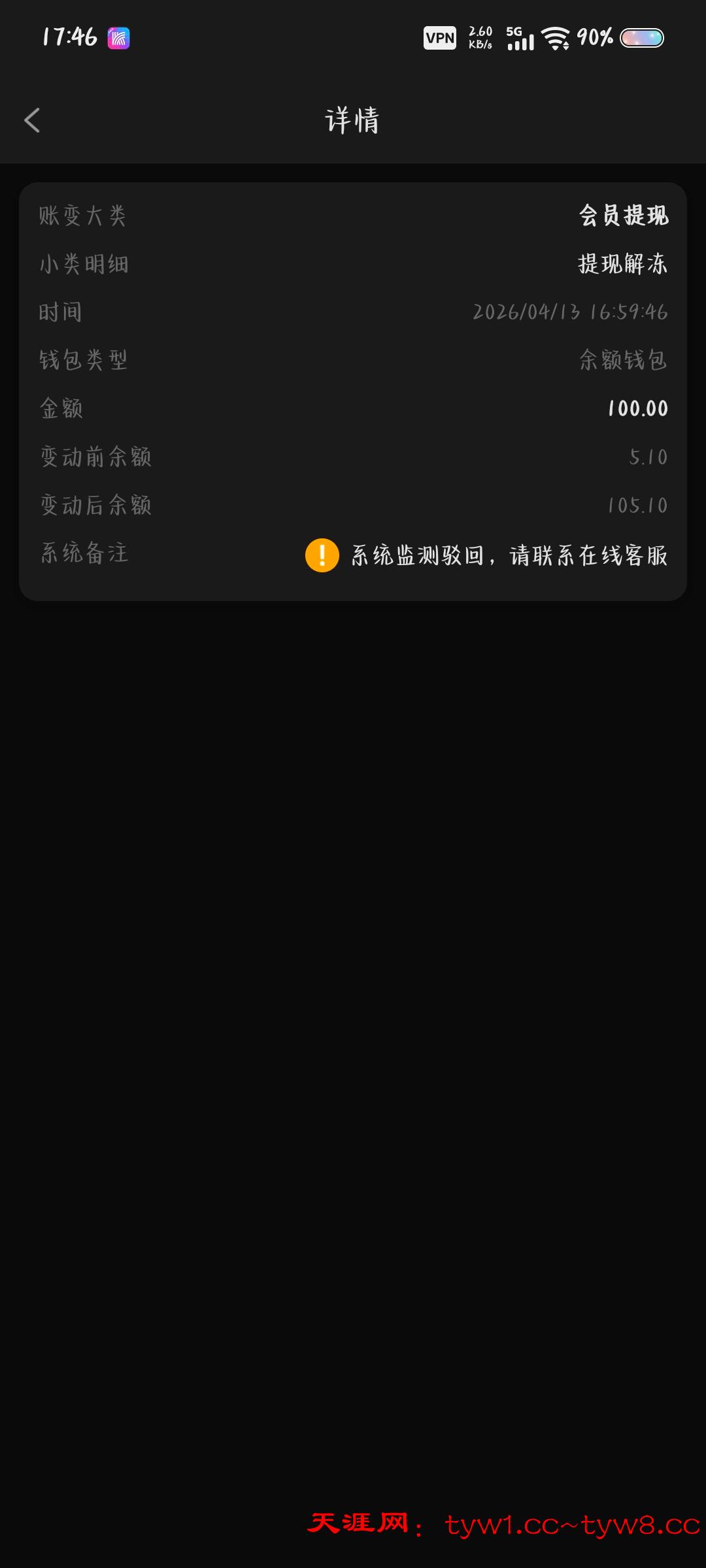The height and width of the screenshot is (1568, 706).
Task: Tap the 系统备注 remark label
Action: [x=82, y=554]
